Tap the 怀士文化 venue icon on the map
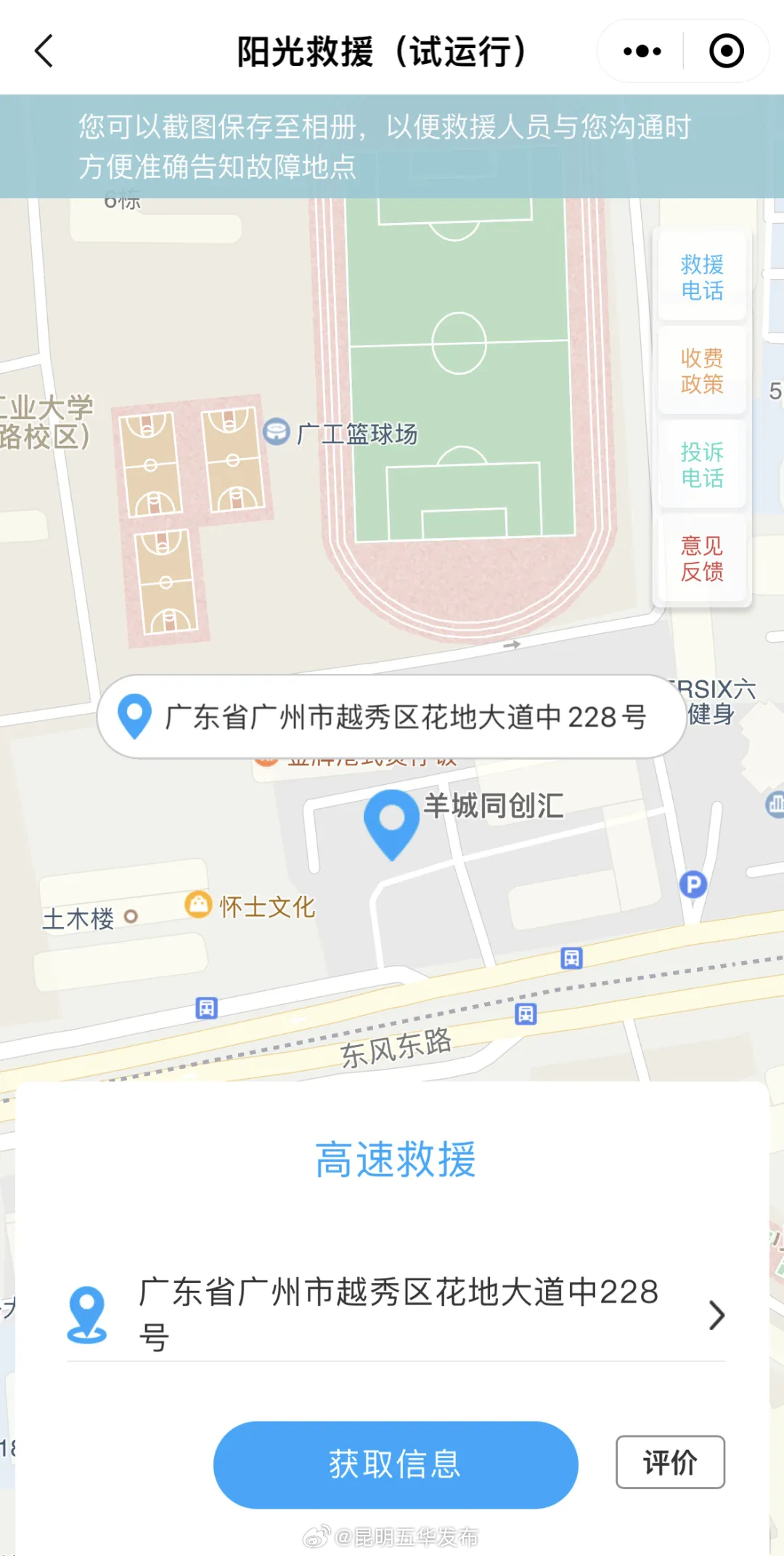Viewport: 784px width, 1556px height. [197, 905]
